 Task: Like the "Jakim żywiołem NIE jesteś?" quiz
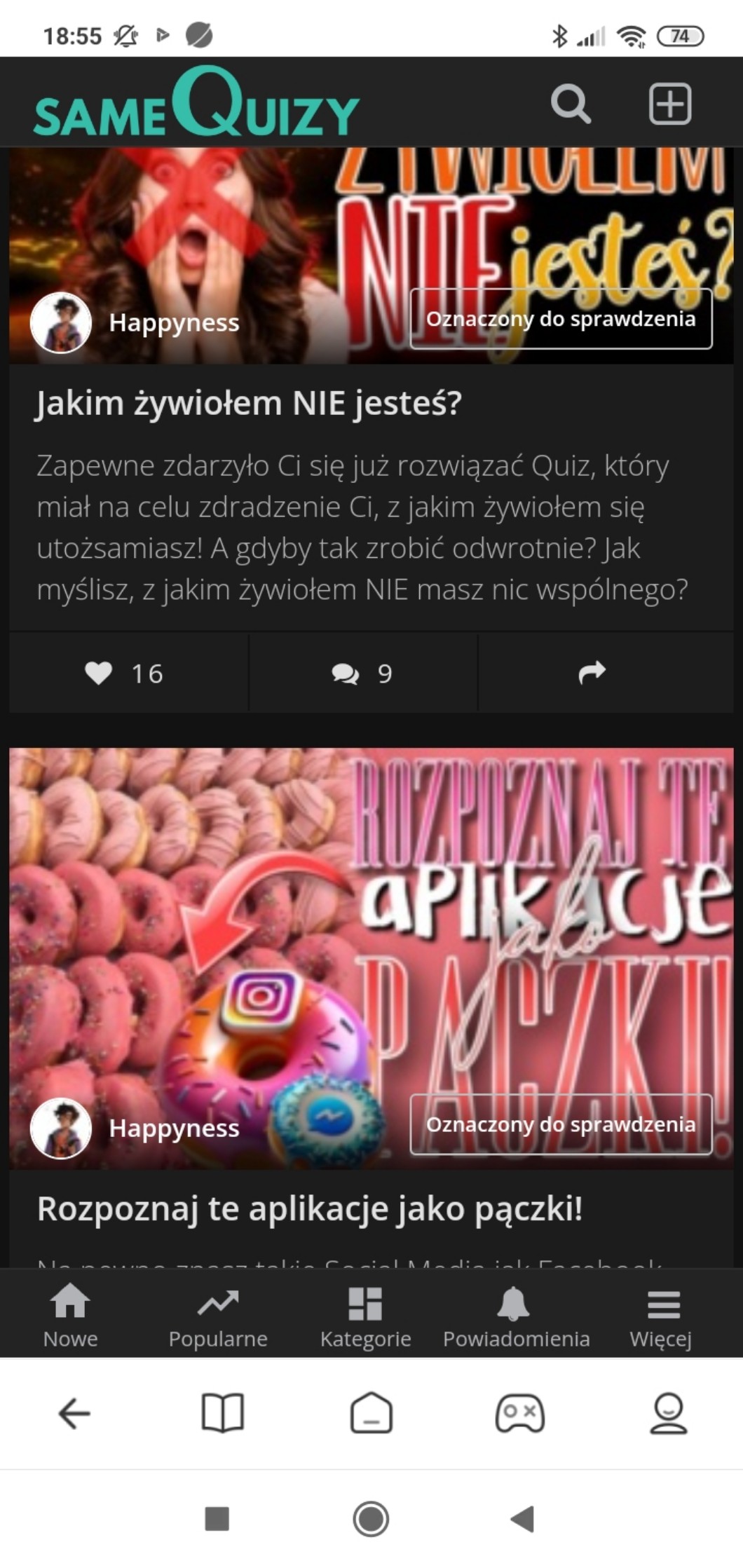click(x=125, y=673)
